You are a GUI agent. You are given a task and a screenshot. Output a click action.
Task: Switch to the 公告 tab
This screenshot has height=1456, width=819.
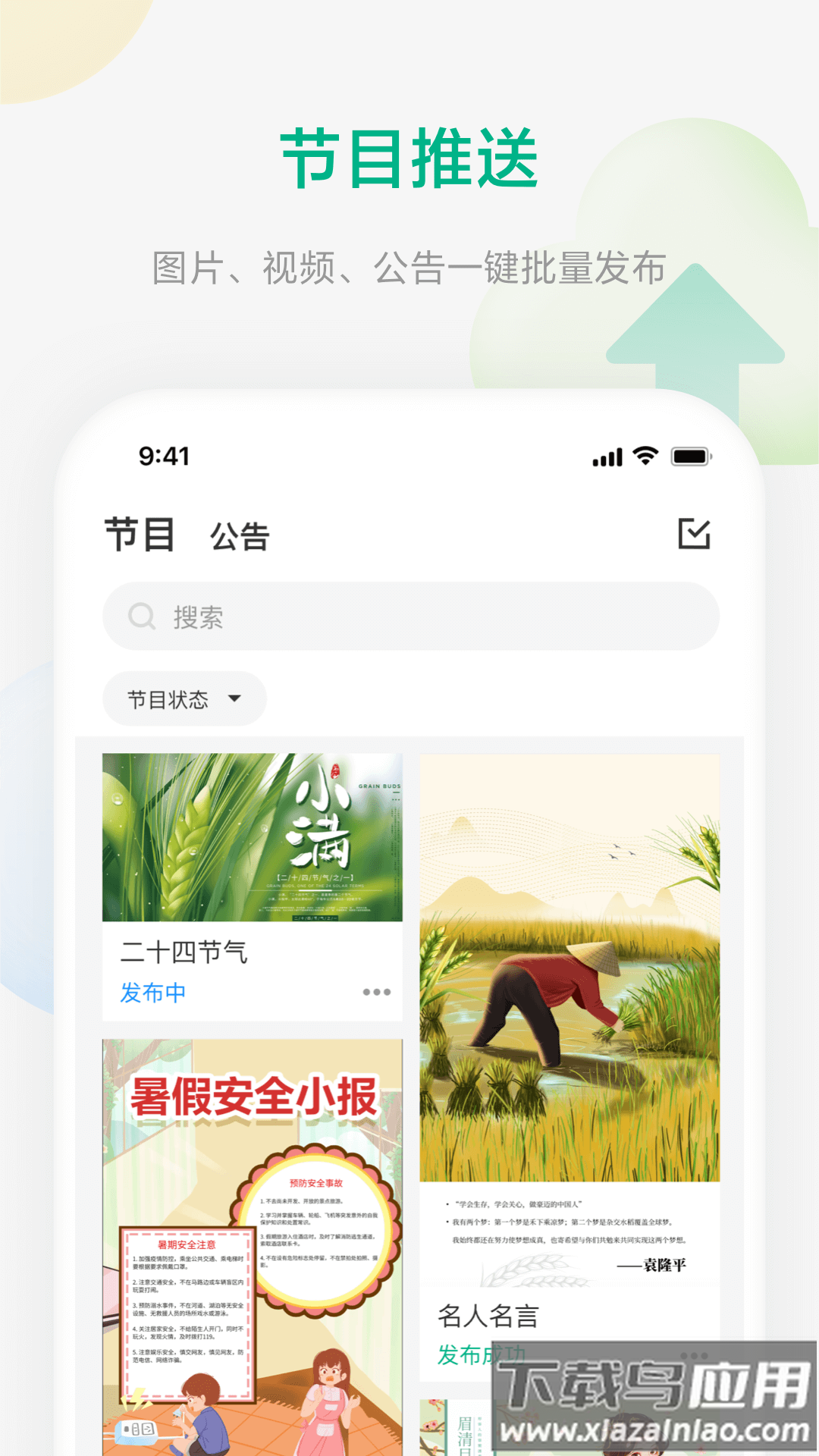240,537
